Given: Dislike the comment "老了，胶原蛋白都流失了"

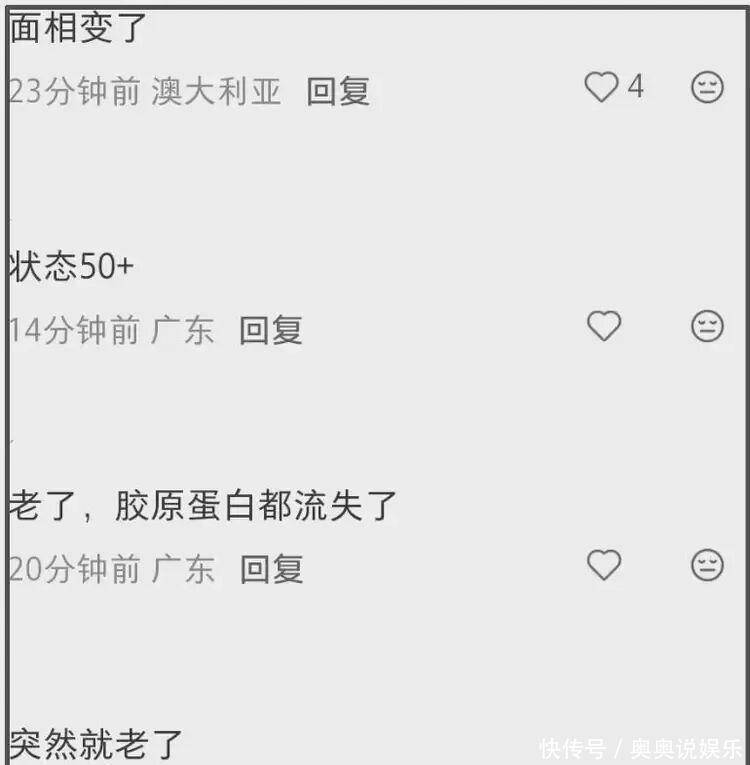Looking at the screenshot, I should pyautogui.click(x=707, y=565).
